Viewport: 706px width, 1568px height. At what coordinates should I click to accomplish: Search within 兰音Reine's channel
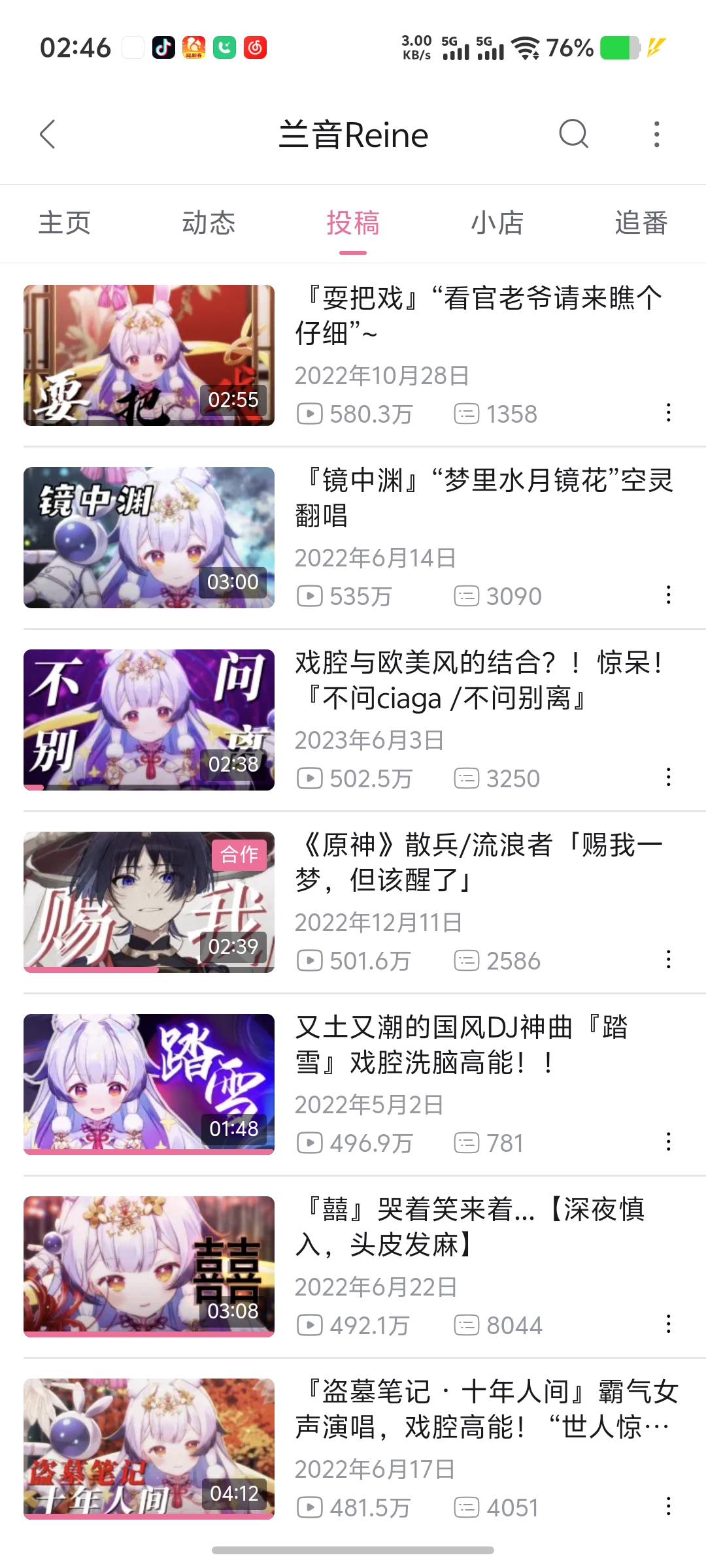pyautogui.click(x=573, y=135)
